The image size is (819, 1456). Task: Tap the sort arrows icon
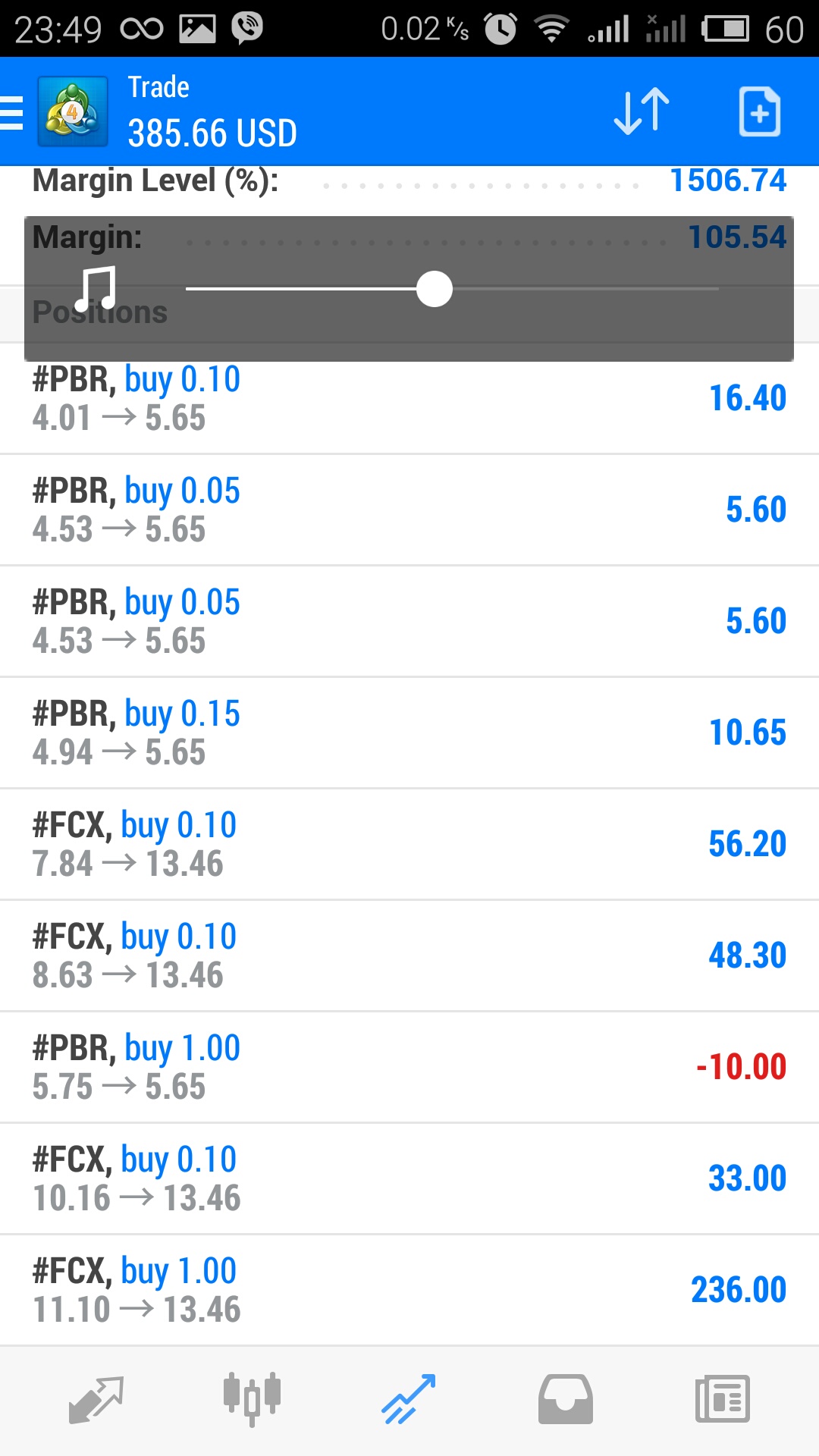click(x=642, y=111)
